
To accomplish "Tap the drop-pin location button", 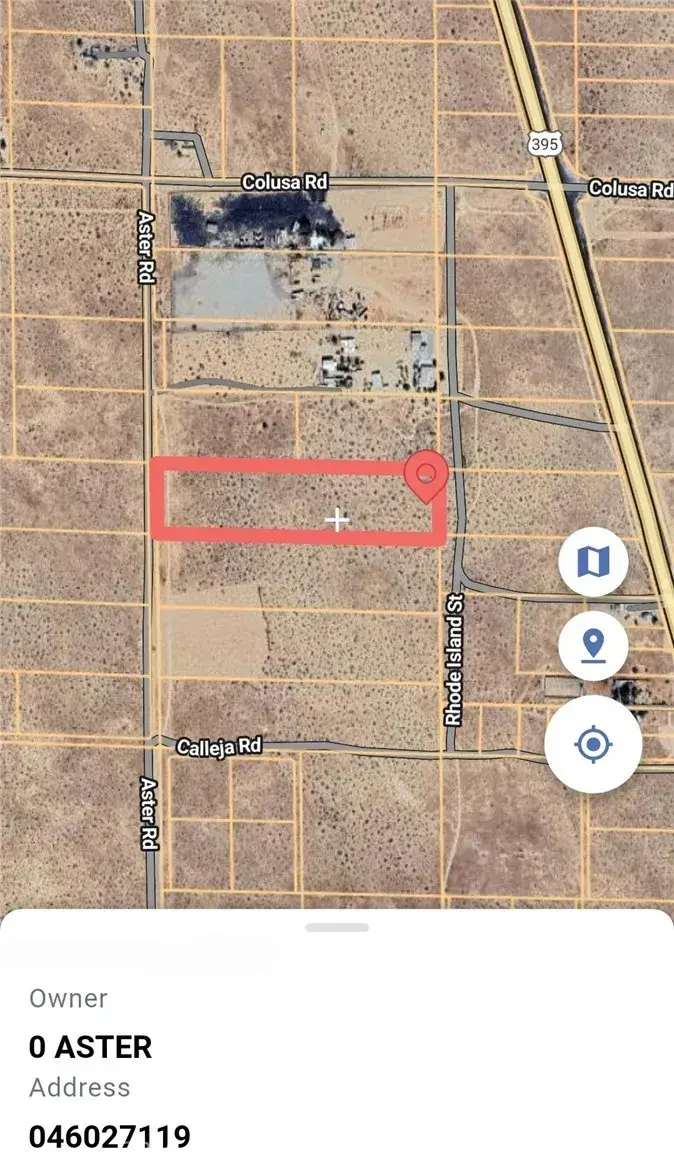I will pyautogui.click(x=593, y=647).
